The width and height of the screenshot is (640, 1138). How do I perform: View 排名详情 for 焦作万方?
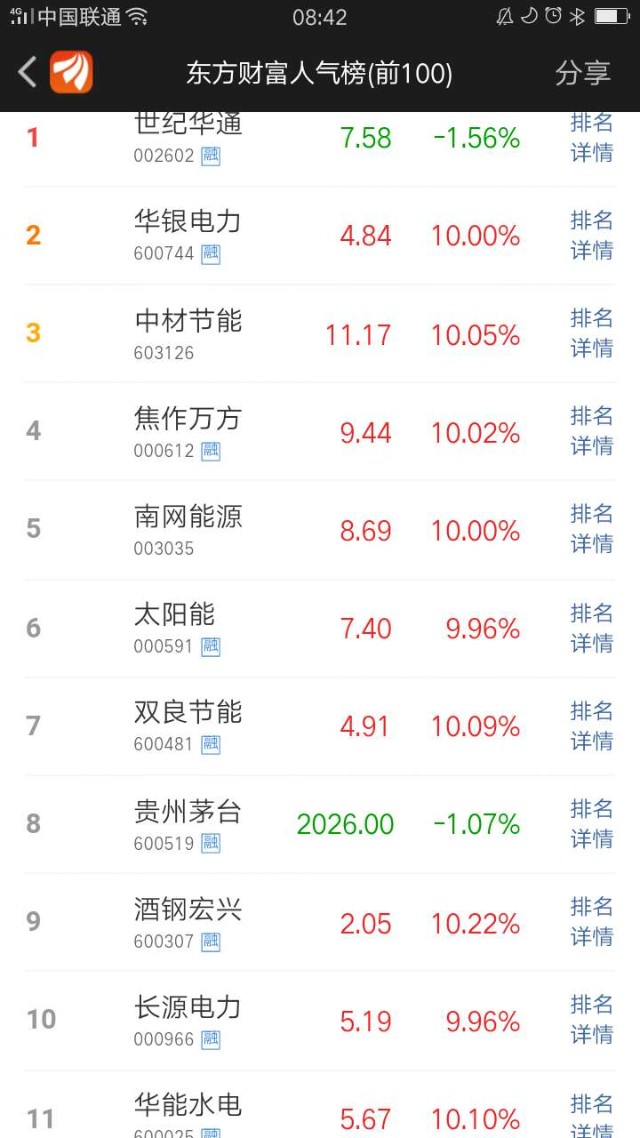(591, 431)
